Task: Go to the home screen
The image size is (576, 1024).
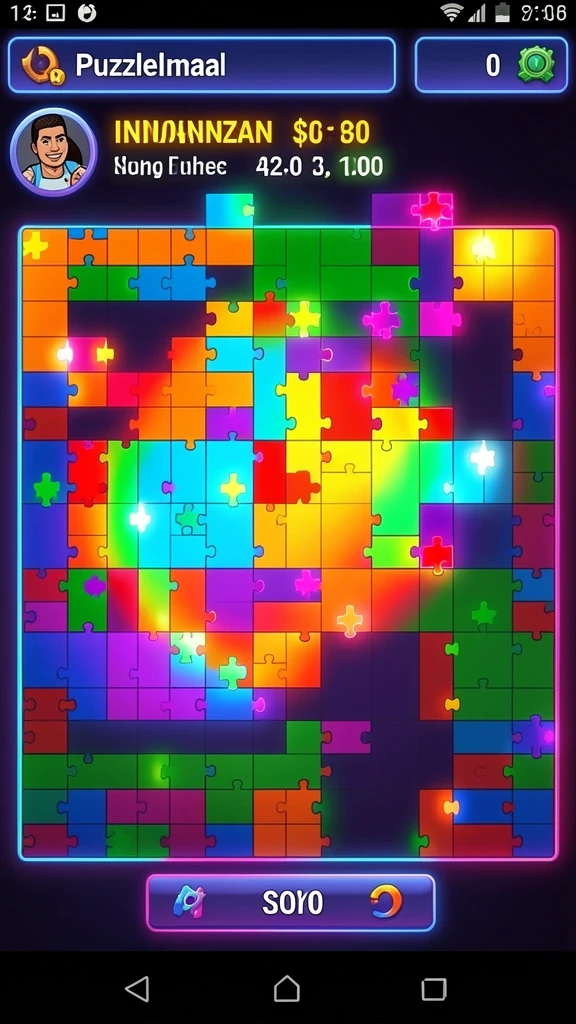Action: click(287, 989)
